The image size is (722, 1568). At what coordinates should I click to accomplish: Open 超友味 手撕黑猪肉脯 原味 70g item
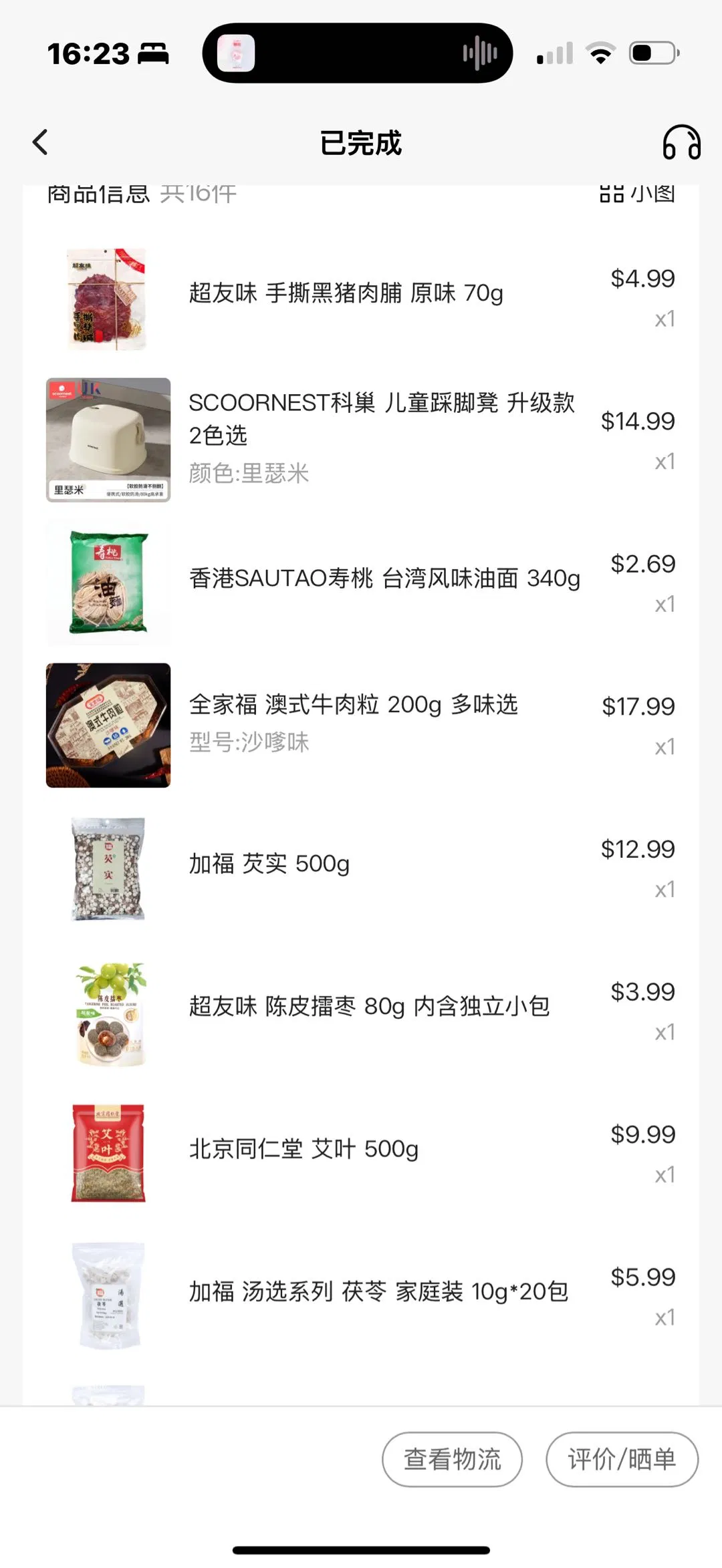pyautogui.click(x=346, y=293)
